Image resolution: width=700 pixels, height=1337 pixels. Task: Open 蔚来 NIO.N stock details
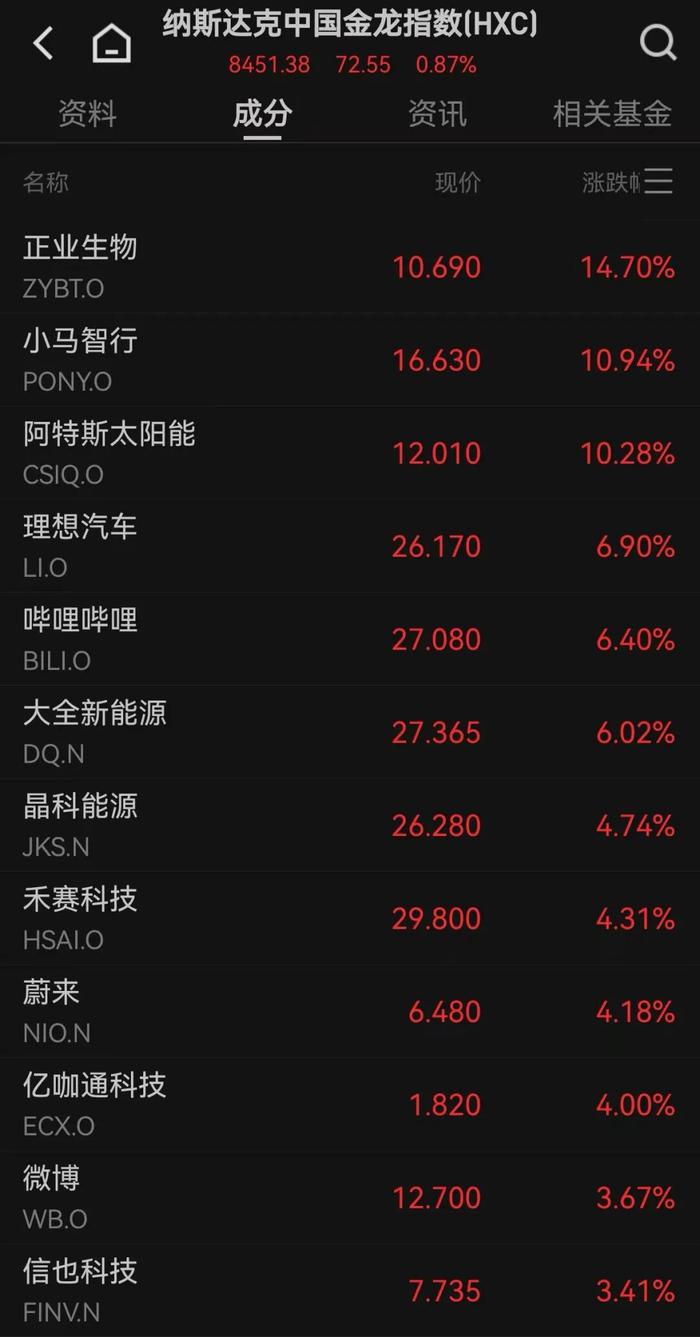coord(350,1011)
